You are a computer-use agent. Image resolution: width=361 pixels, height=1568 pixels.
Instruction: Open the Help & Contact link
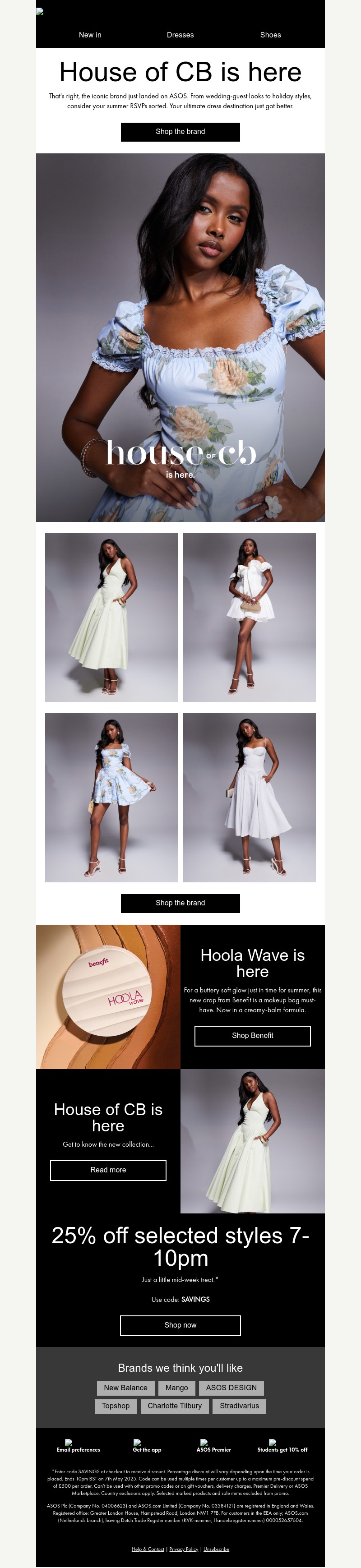148,1549
